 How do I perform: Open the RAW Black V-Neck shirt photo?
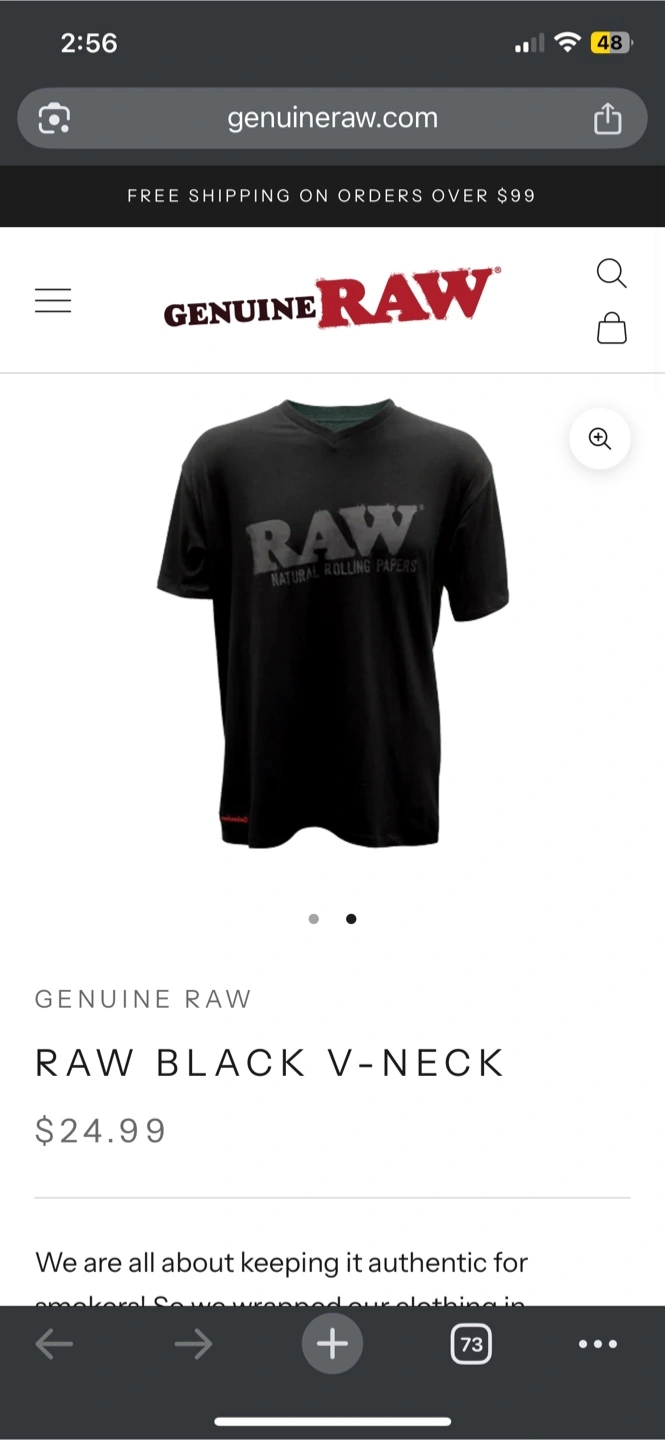[332, 622]
